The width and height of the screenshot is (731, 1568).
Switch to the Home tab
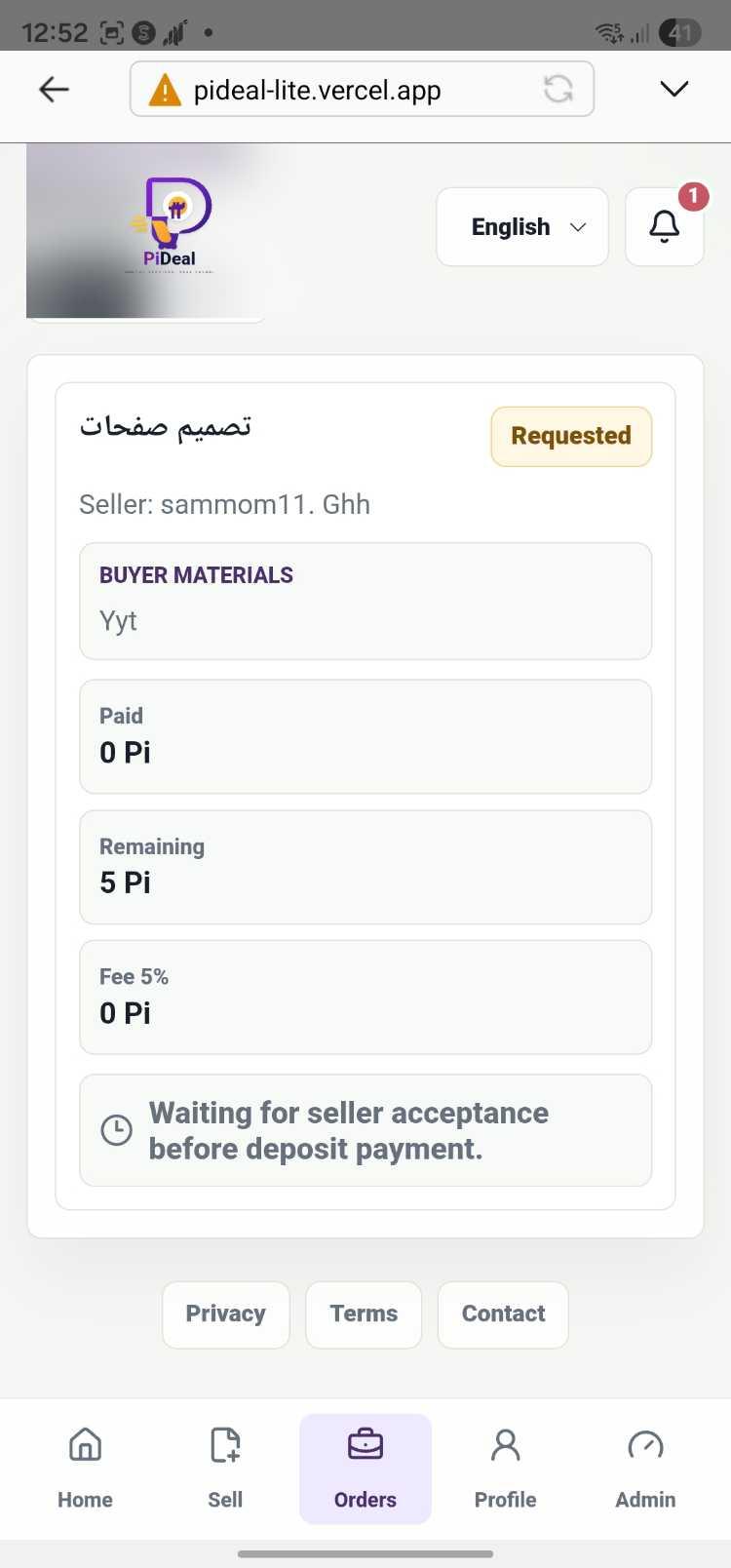tap(85, 1469)
